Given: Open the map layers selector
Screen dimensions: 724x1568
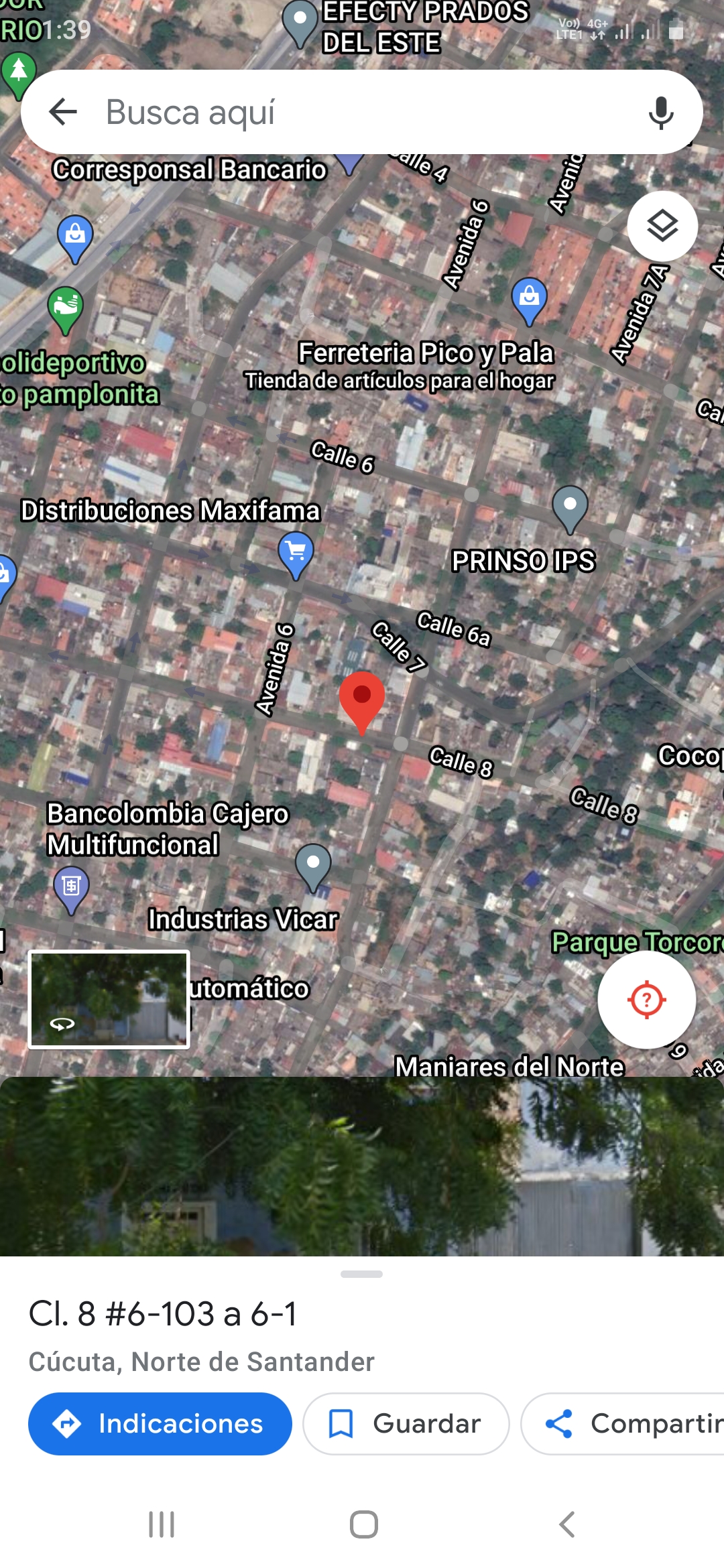Looking at the screenshot, I should tap(662, 226).
